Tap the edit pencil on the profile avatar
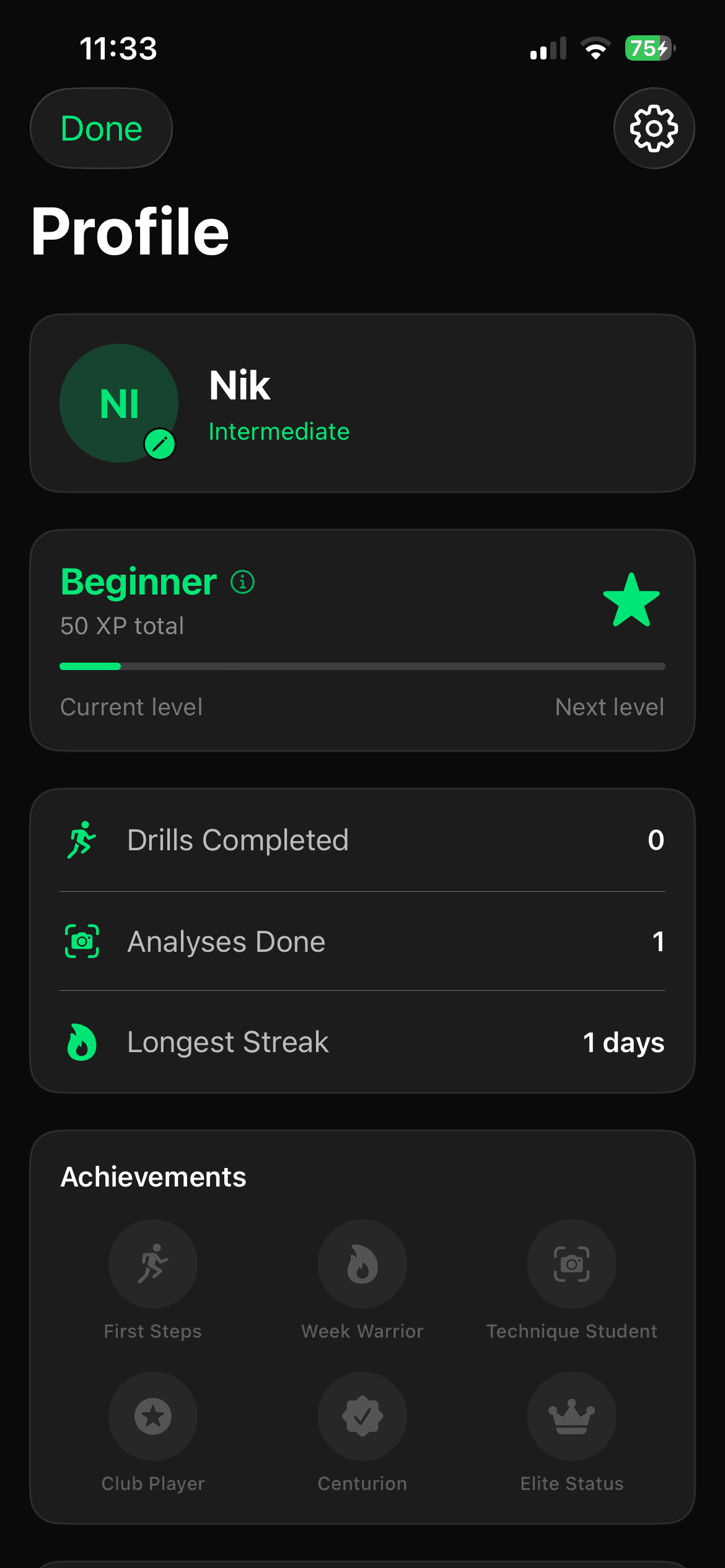The image size is (725, 1568). (160, 442)
